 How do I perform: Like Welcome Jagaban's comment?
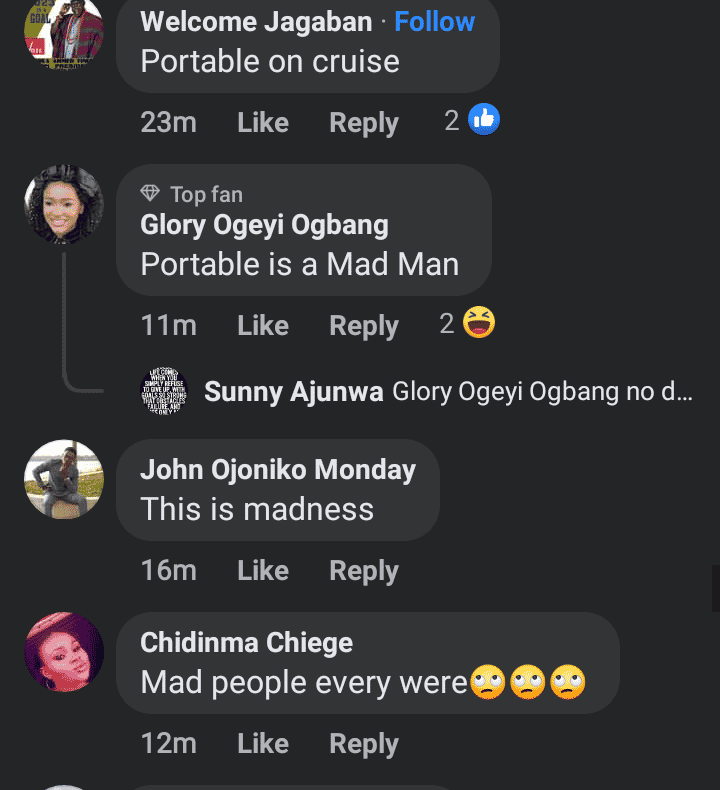coord(263,123)
